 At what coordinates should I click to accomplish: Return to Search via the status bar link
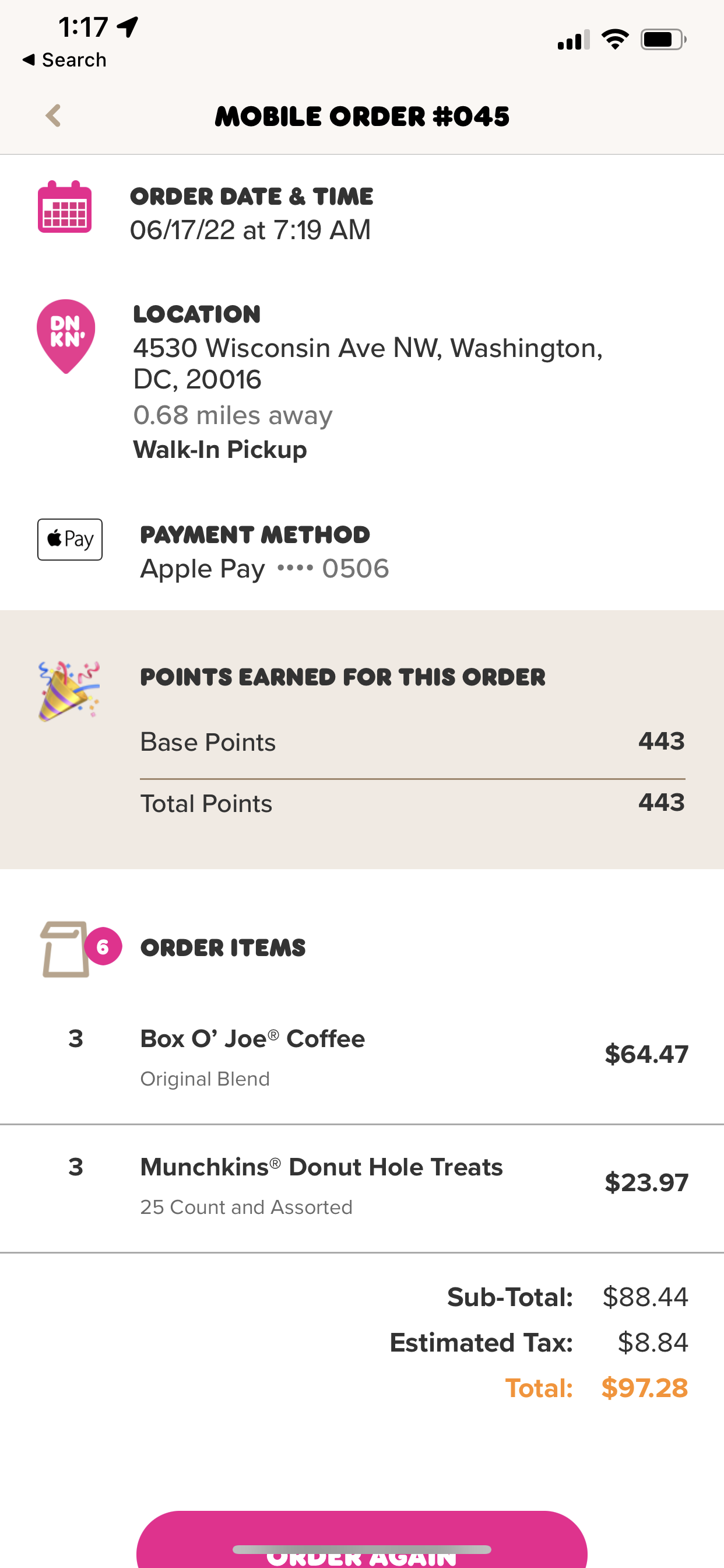coord(64,59)
